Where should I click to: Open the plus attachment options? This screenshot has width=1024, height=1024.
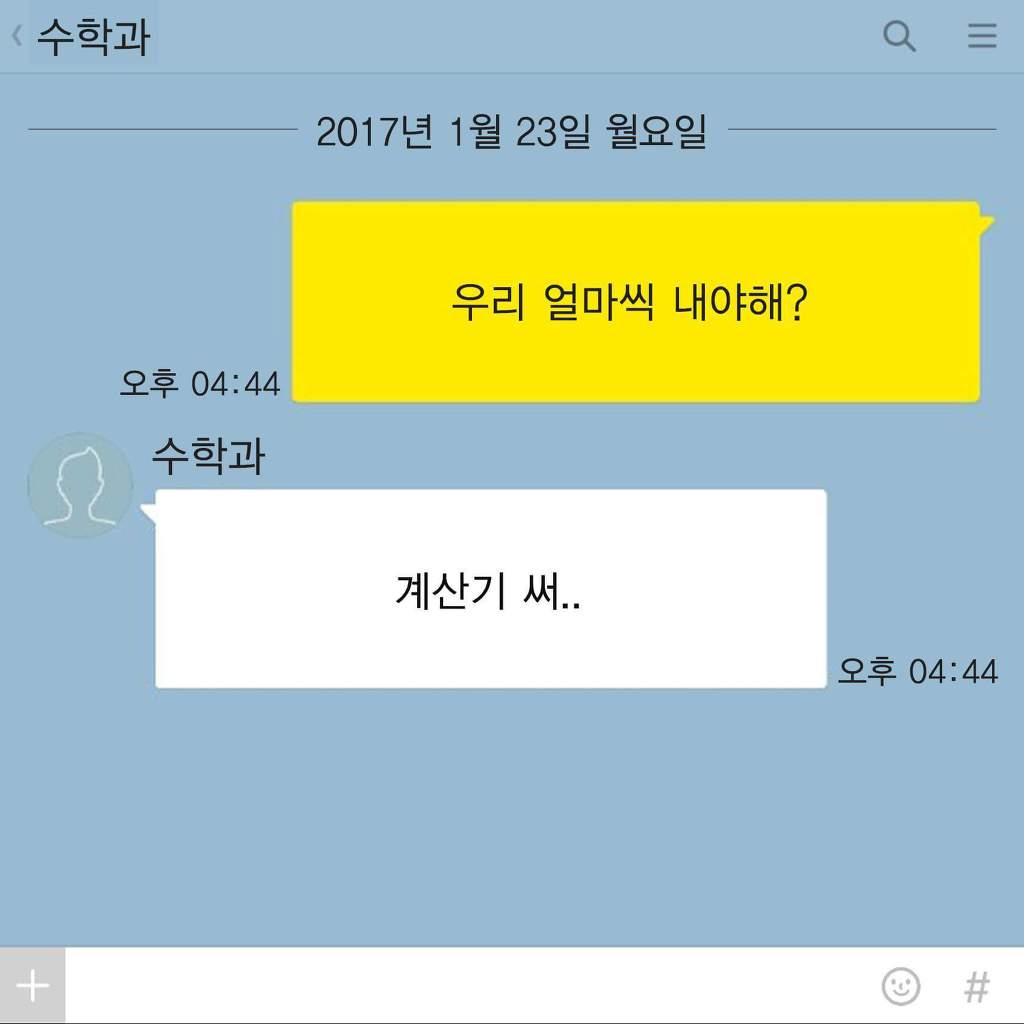pos(32,986)
